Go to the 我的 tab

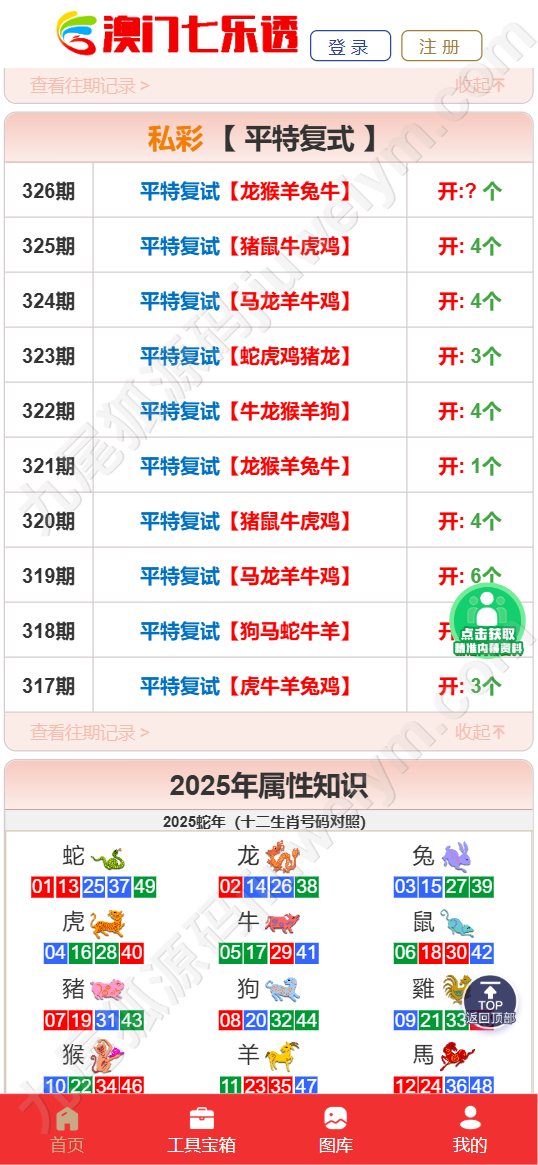[x=470, y=1129]
